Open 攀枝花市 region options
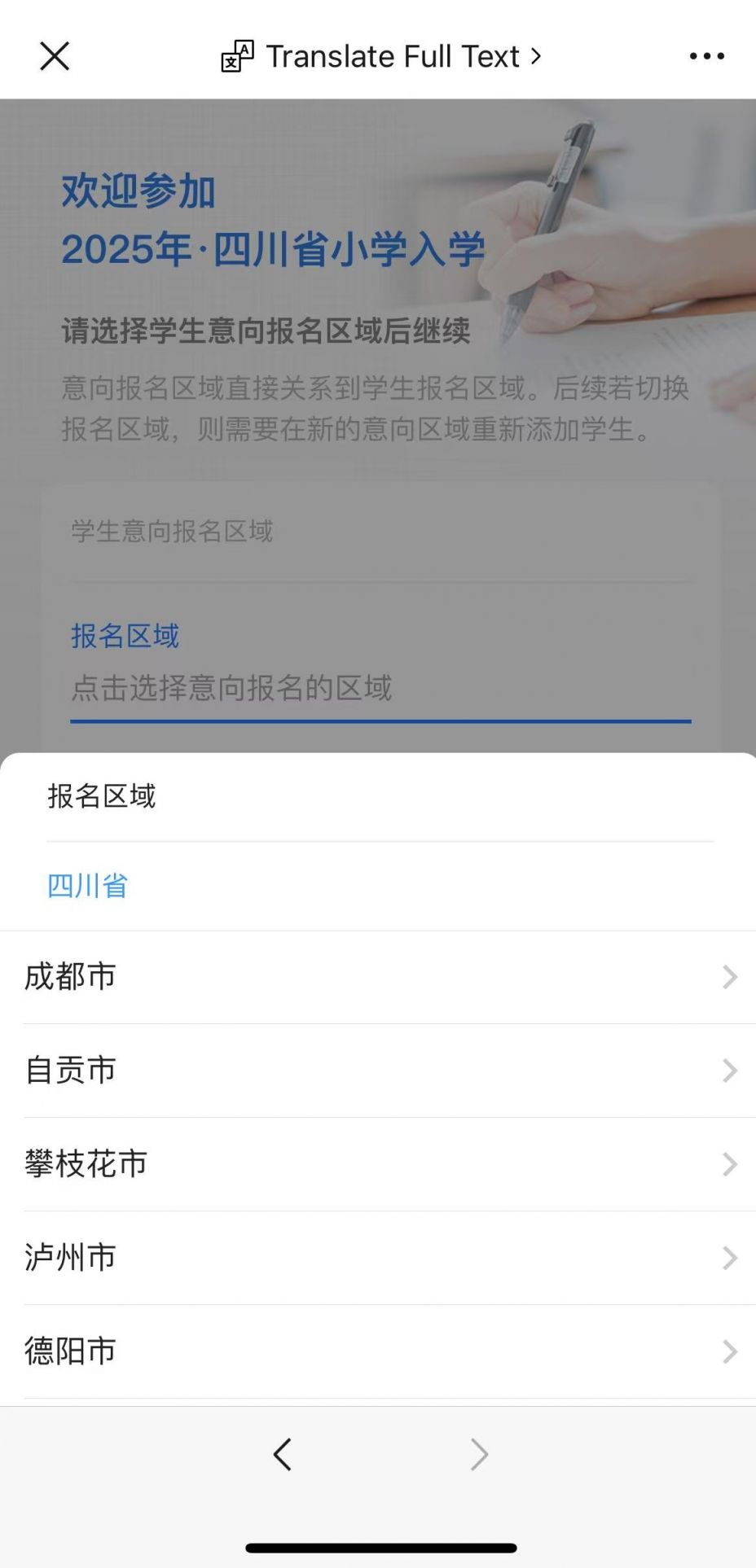The height and width of the screenshot is (1568, 756). point(378,1164)
